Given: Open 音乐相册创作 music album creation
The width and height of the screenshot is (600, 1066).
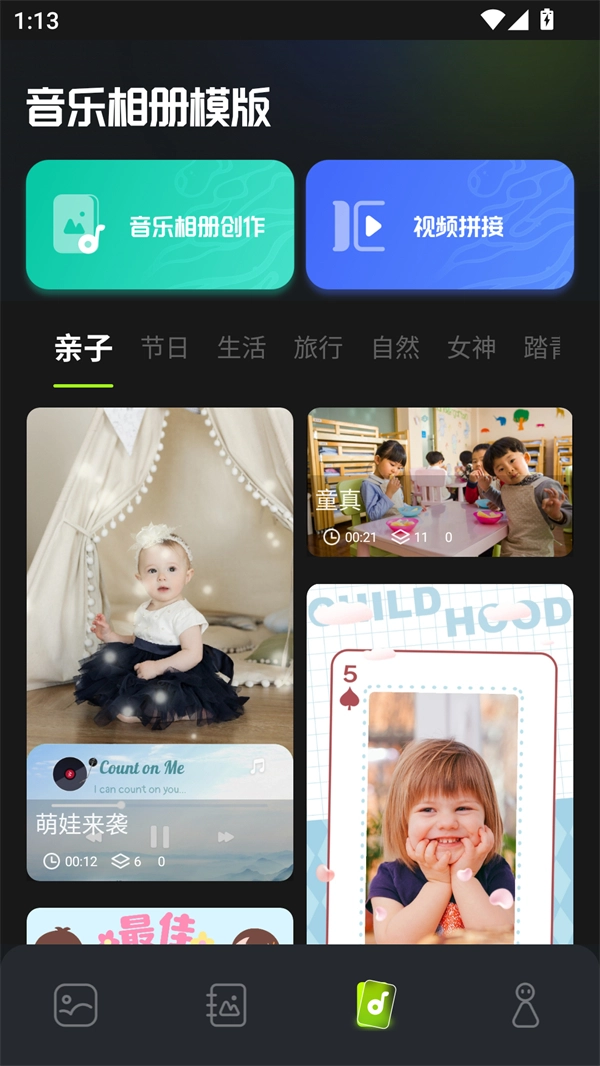Looking at the screenshot, I should coord(160,225).
